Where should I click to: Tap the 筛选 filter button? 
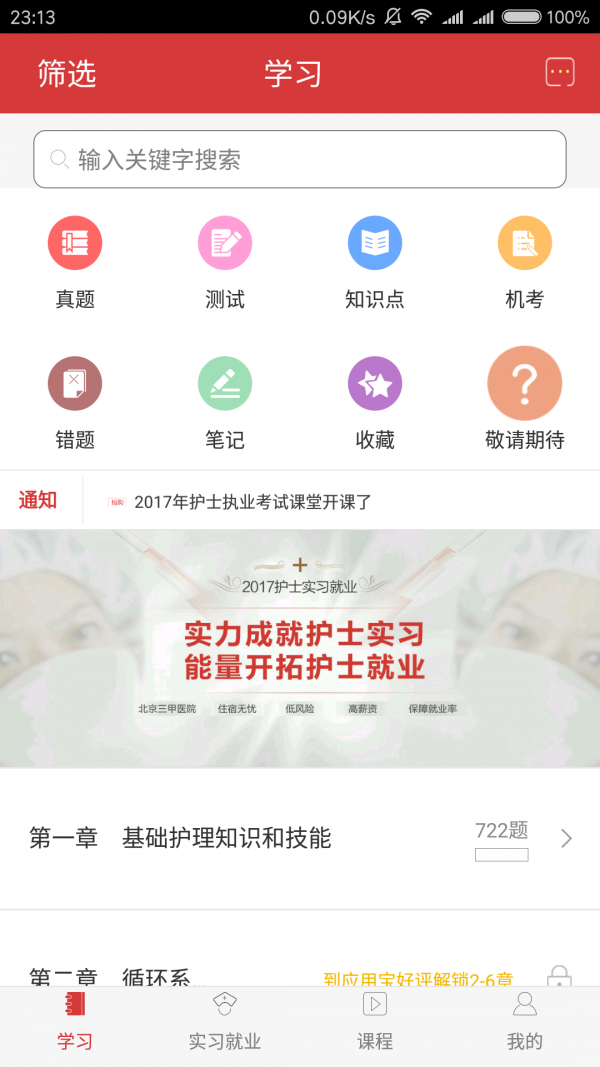(x=67, y=73)
